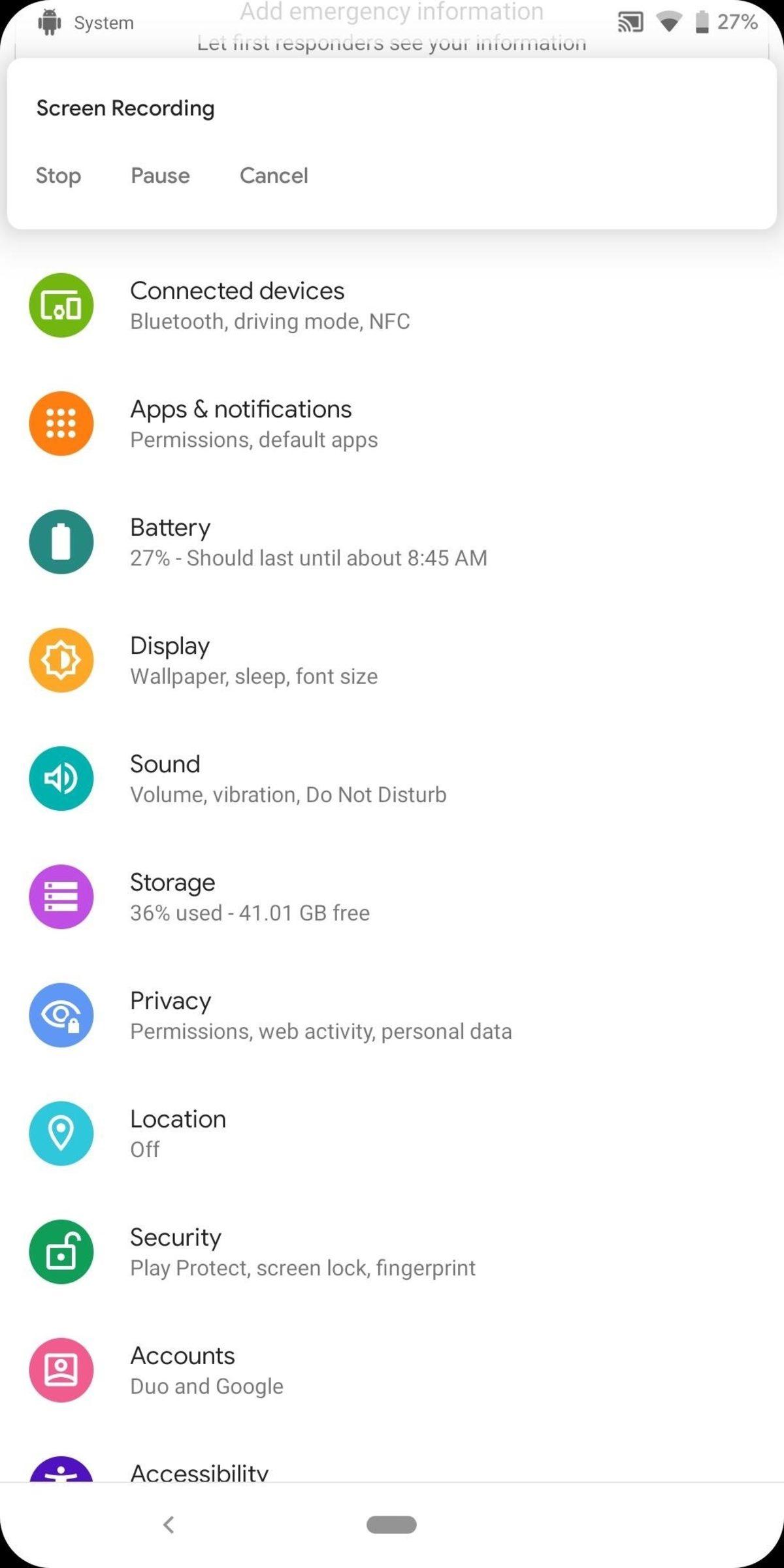
Task: Select the teal Battery icon
Action: 61,542
